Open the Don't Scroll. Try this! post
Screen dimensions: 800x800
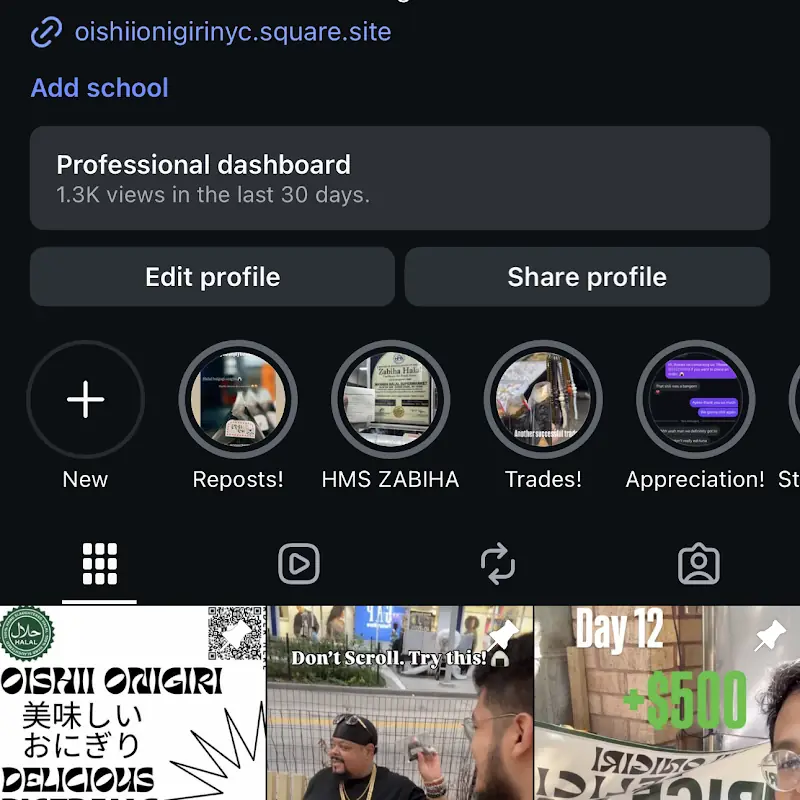point(400,703)
